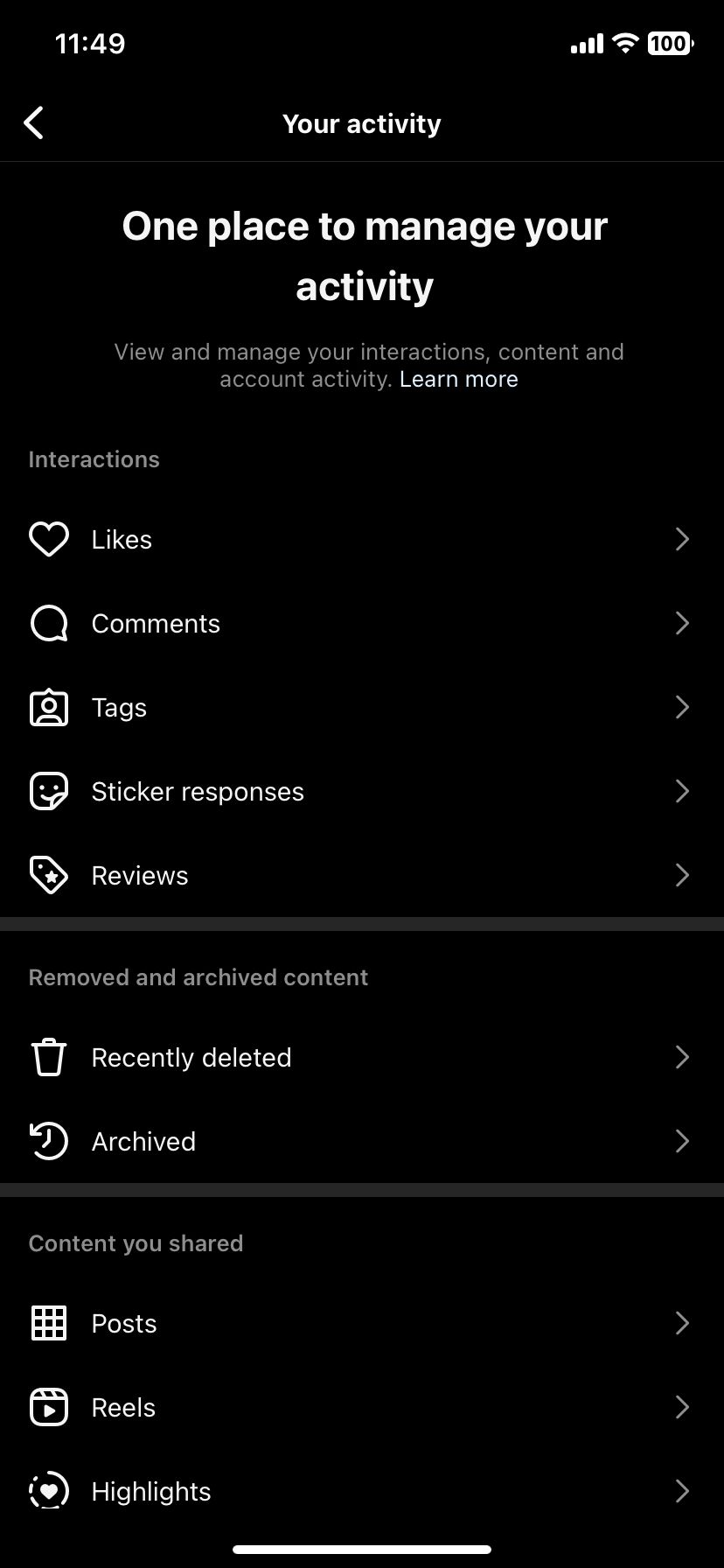Click the Highlights heart-badge icon
This screenshot has width=724, height=1568.
(x=48, y=1491)
